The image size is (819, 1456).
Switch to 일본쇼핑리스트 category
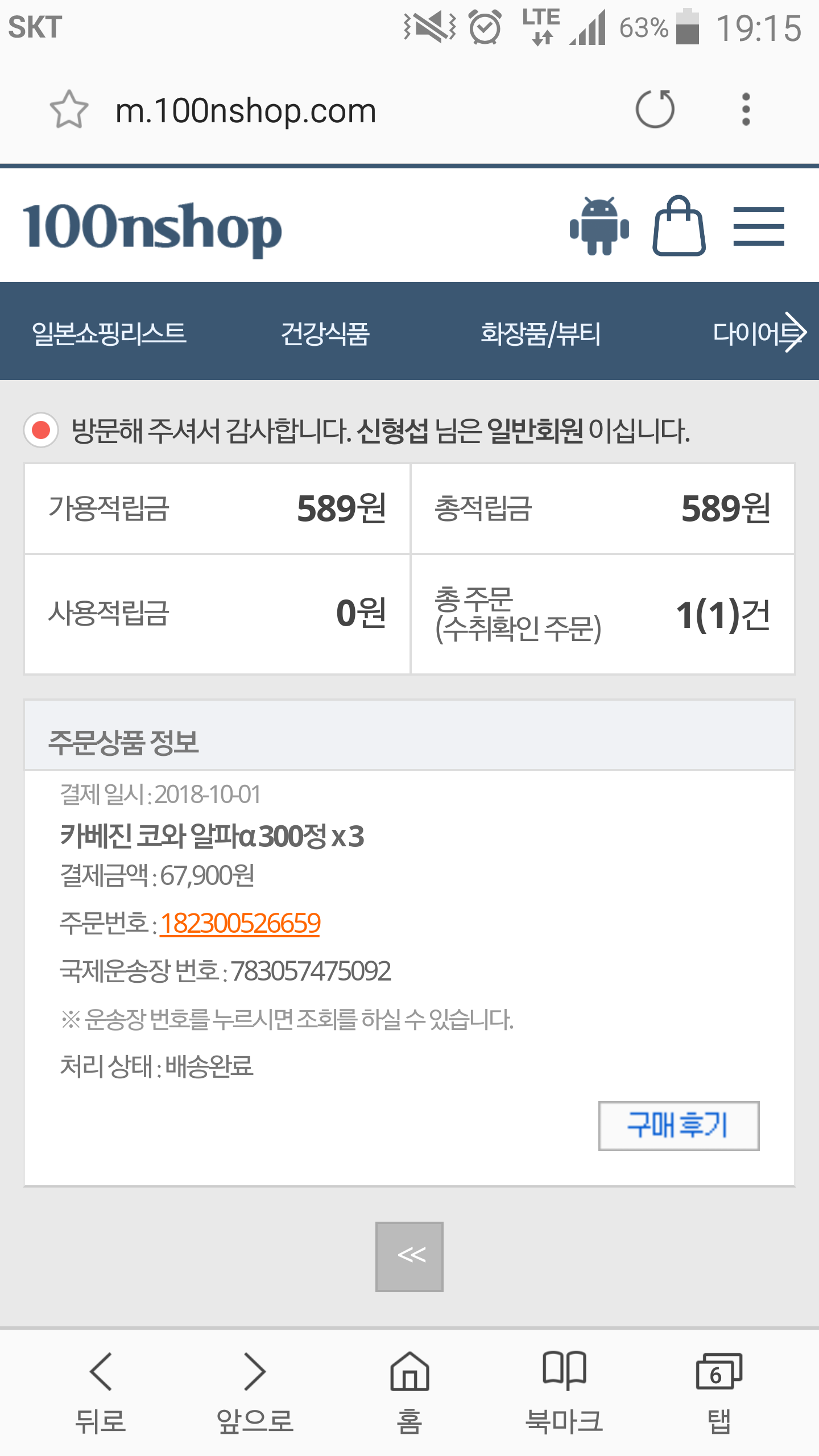coord(109,333)
